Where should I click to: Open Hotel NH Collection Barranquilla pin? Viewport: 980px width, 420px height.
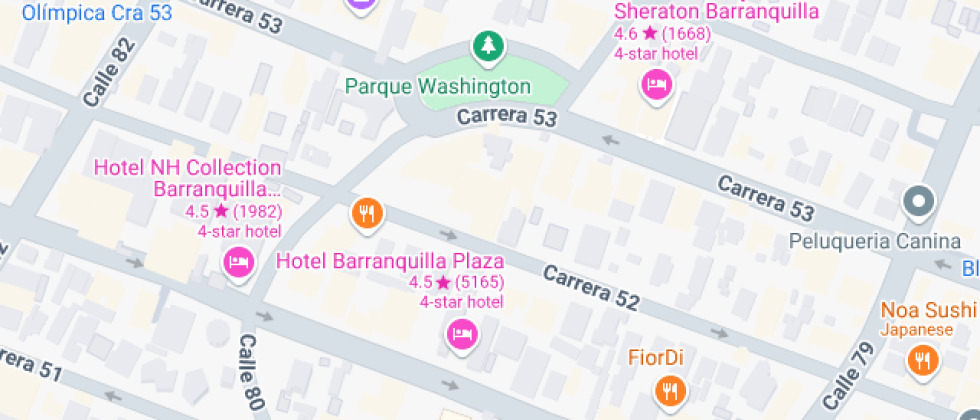(238, 264)
